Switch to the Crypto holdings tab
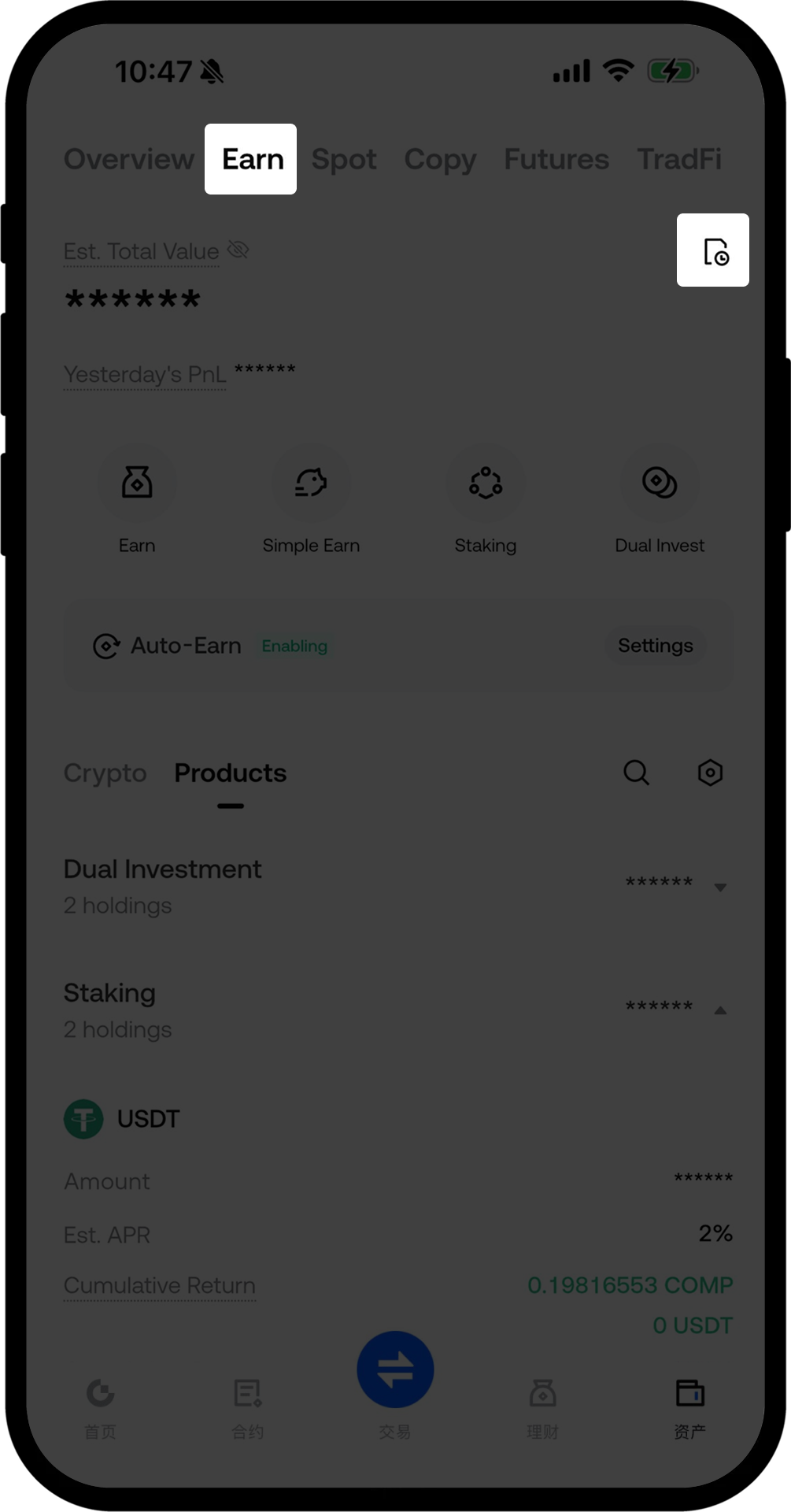The width and height of the screenshot is (791, 1512). point(105,773)
